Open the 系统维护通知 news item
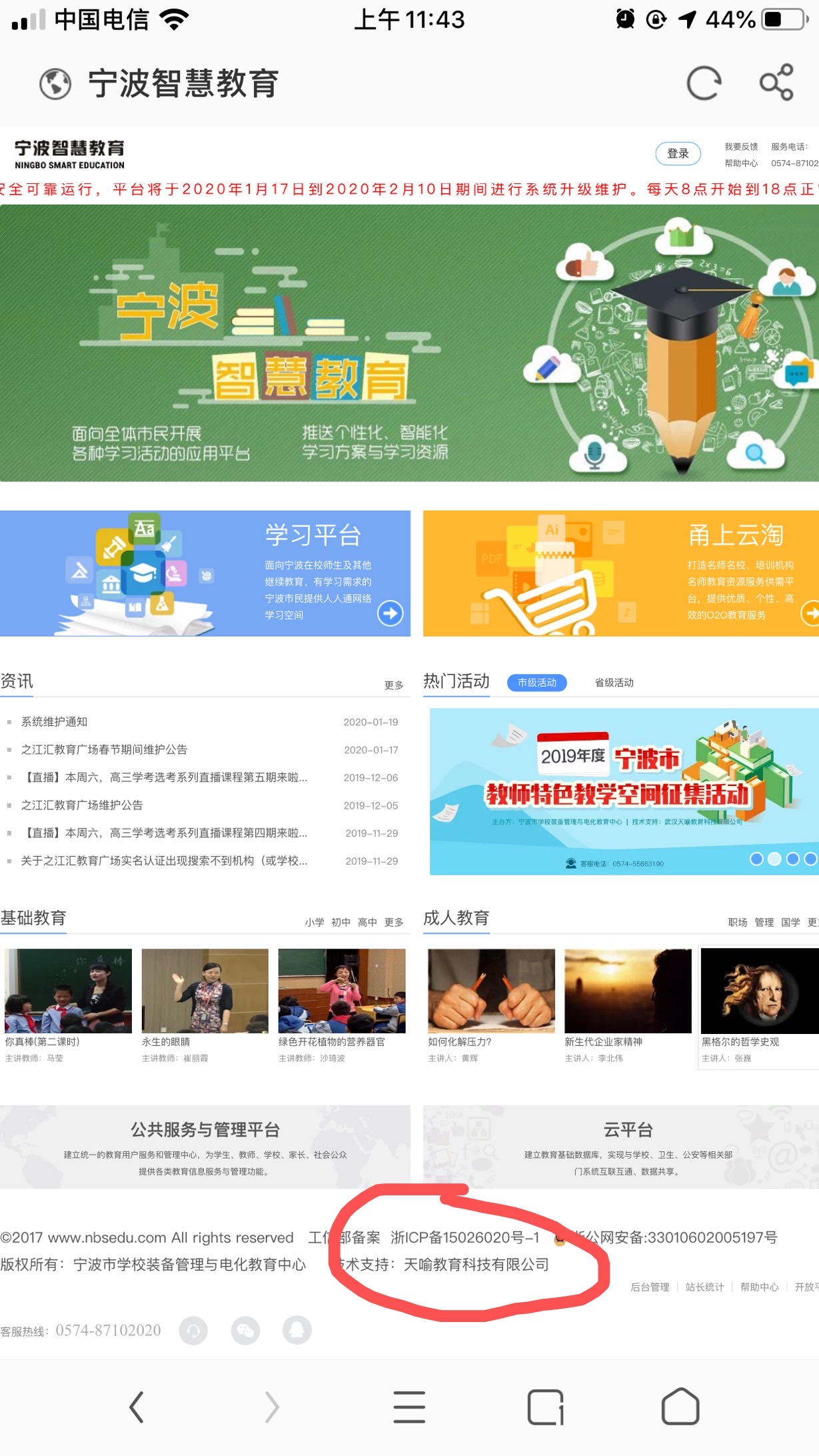This screenshot has width=819, height=1456. tap(55, 722)
